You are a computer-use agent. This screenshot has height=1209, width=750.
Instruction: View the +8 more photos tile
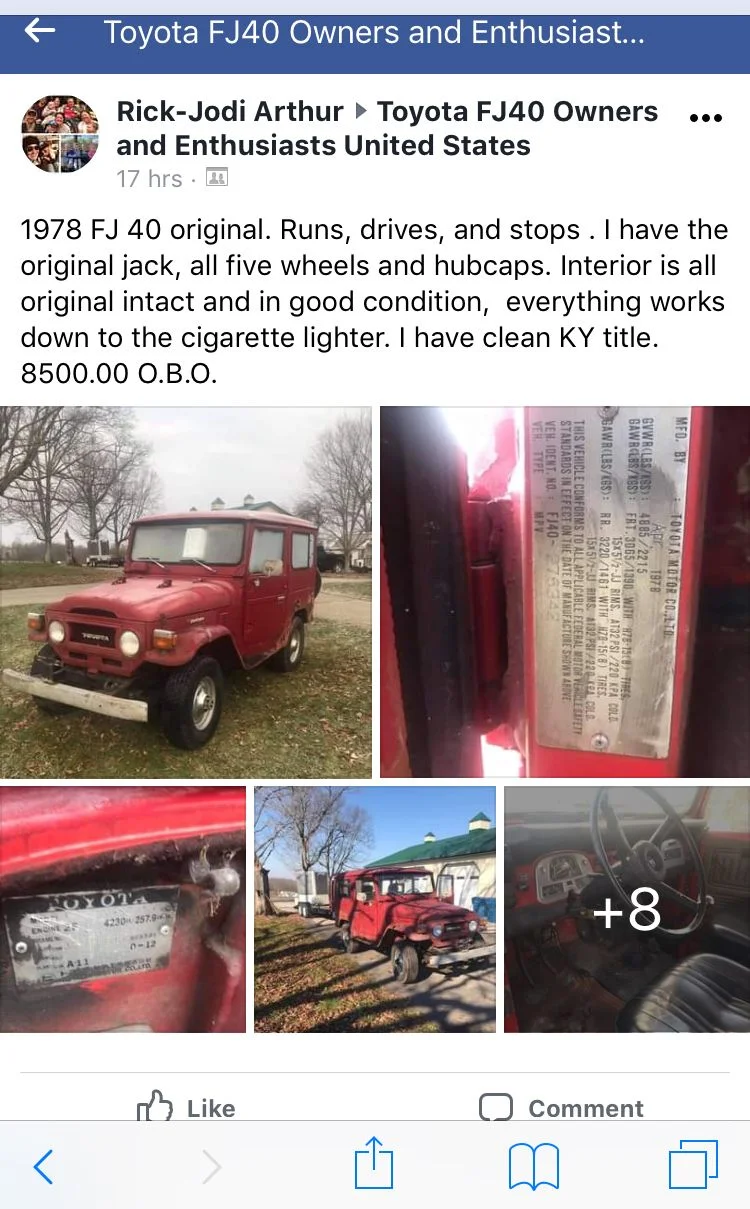pos(627,910)
